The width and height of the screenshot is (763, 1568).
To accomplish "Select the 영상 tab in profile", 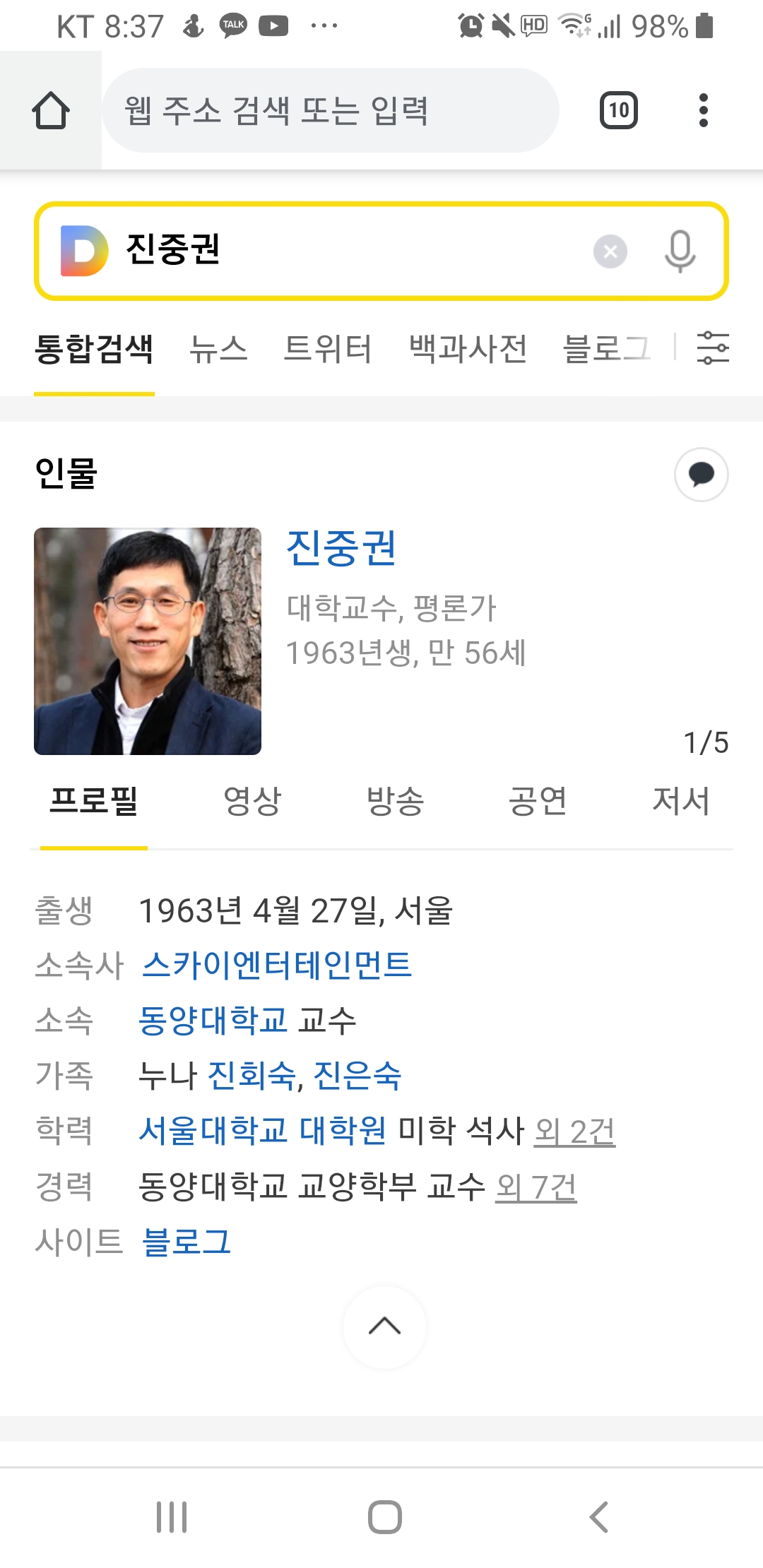I will pyautogui.click(x=252, y=801).
